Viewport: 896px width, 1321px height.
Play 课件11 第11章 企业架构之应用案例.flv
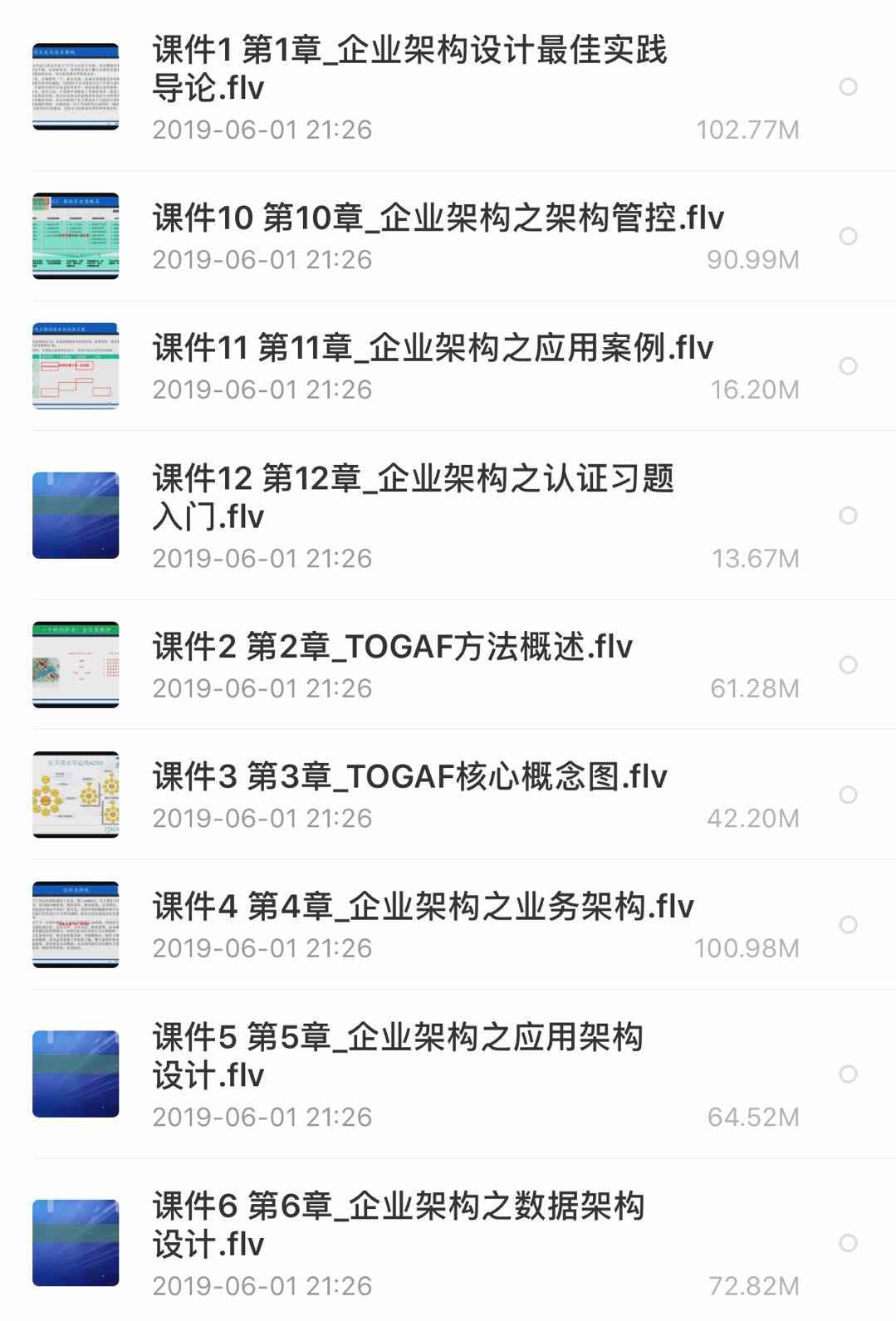pos(433,348)
